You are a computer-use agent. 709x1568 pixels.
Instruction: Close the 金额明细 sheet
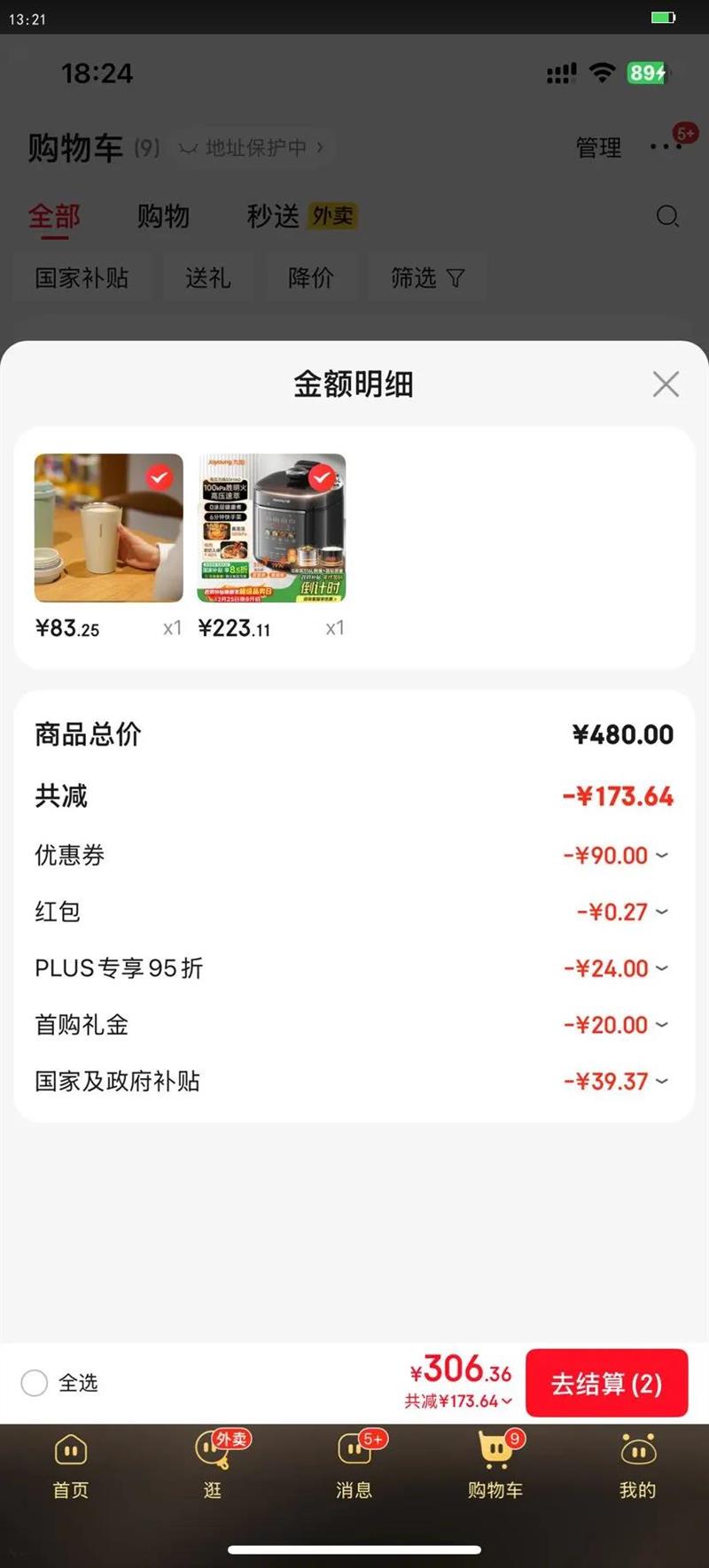pyautogui.click(x=666, y=384)
